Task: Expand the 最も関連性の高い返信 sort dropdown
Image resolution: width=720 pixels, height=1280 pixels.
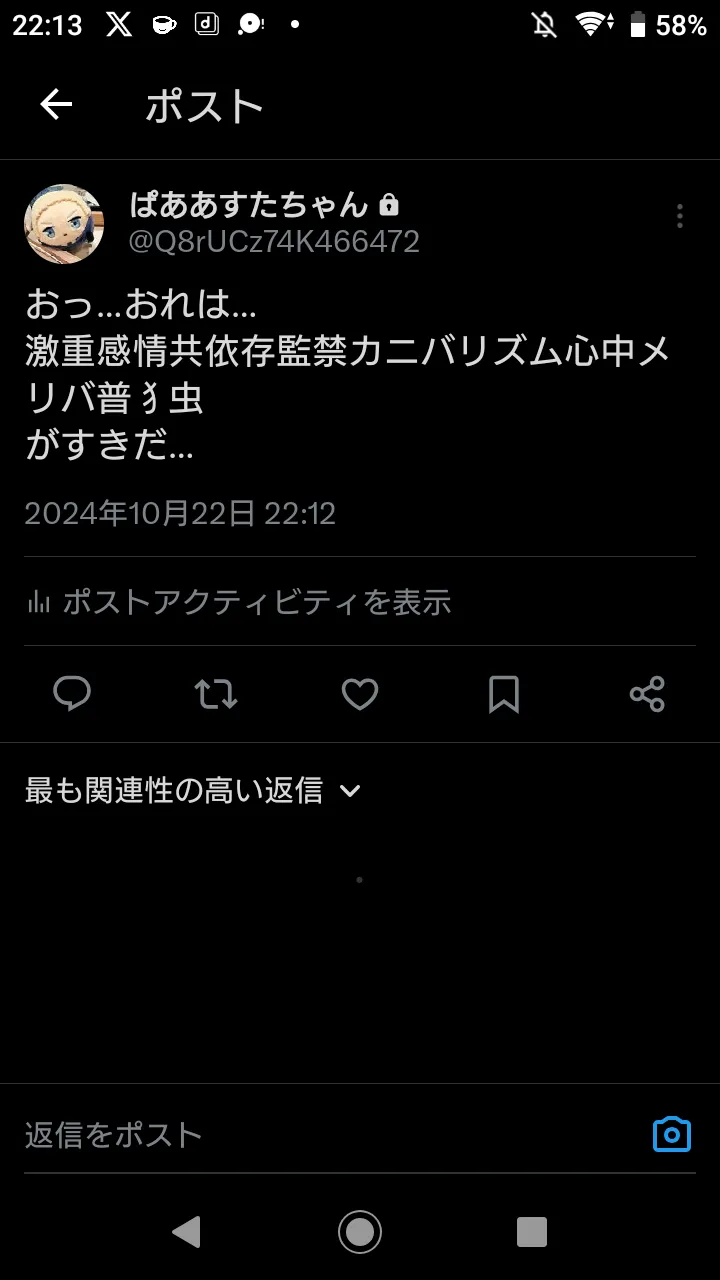Action: click(x=193, y=791)
